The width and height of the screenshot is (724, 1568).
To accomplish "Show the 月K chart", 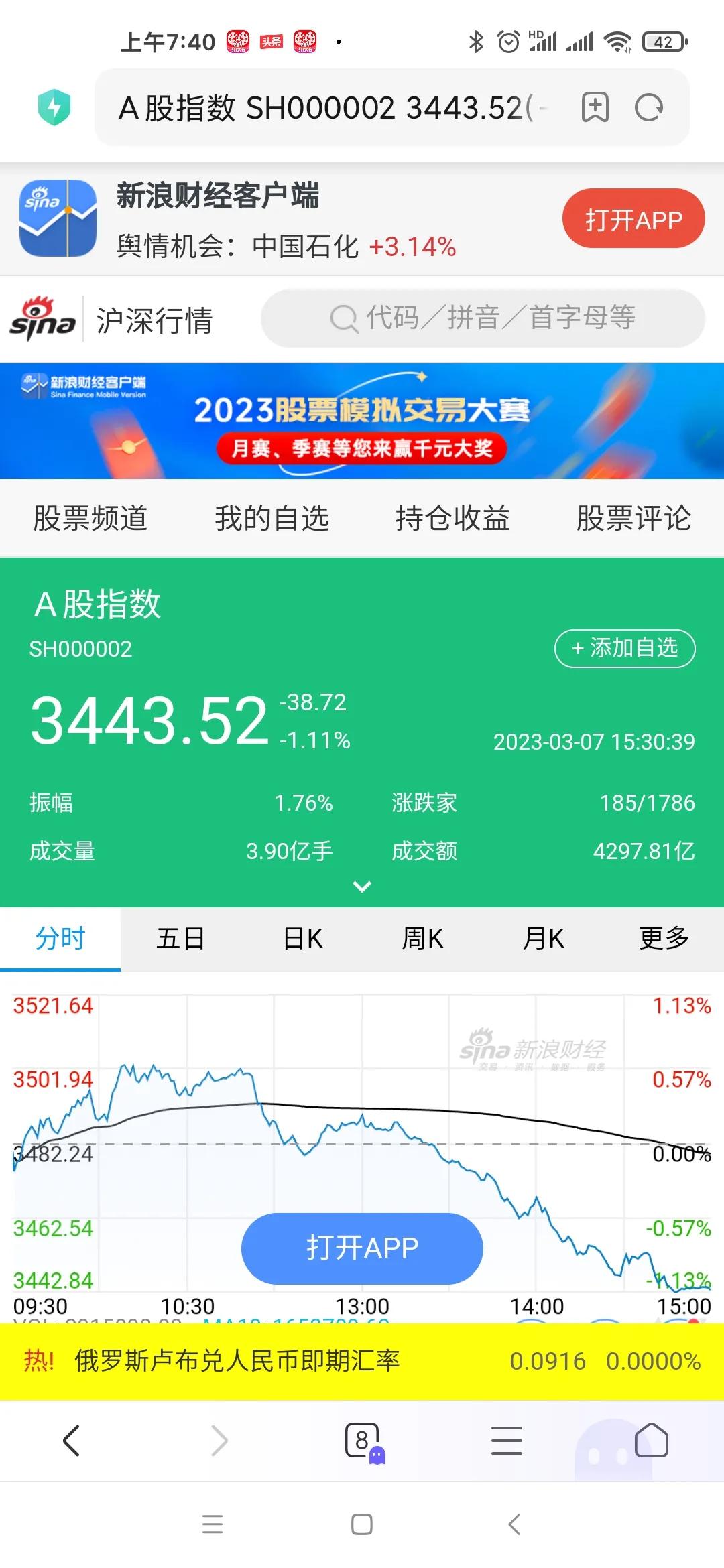I will click(543, 939).
